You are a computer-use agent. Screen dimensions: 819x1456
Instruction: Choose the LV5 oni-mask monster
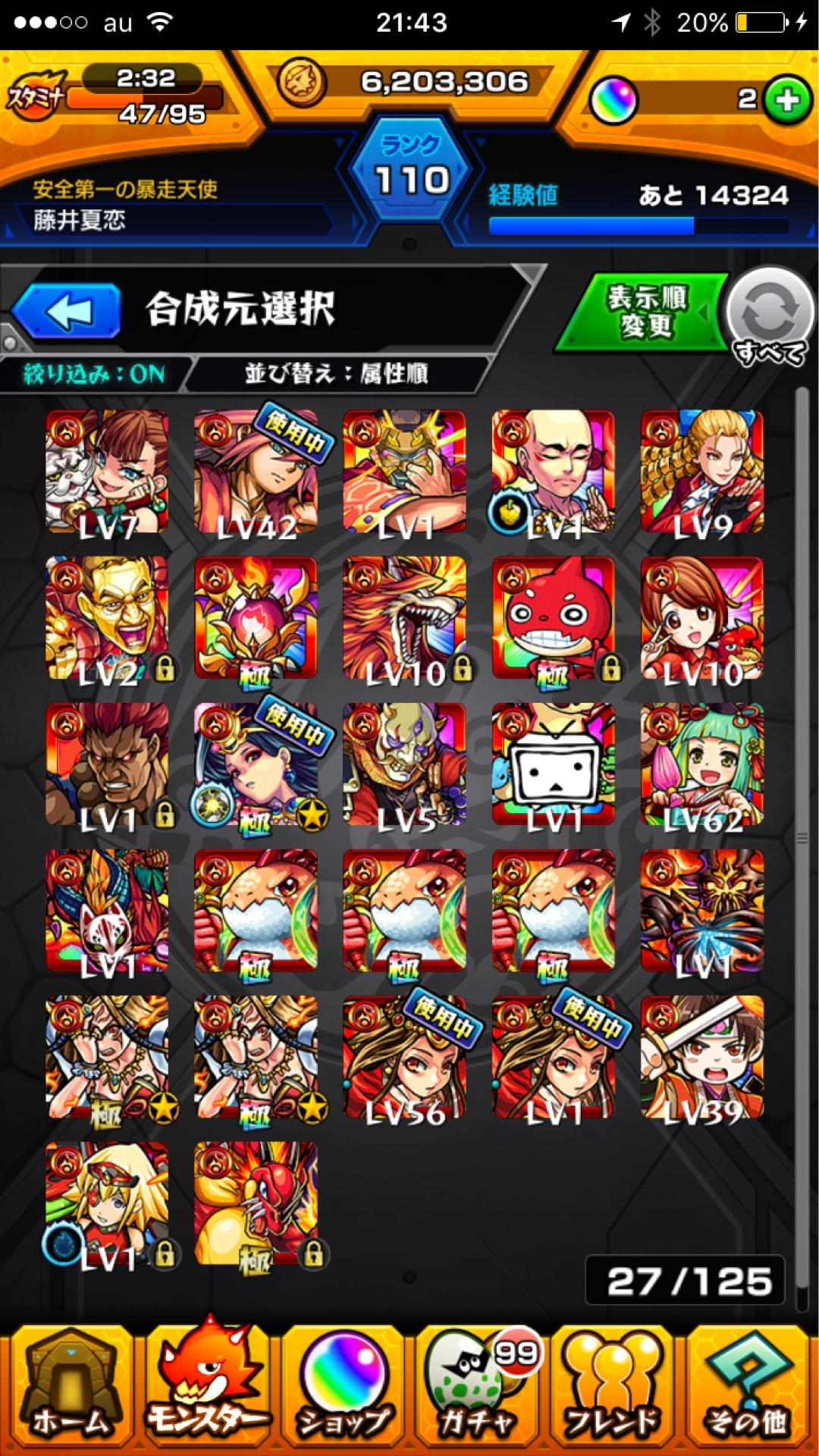click(x=404, y=764)
